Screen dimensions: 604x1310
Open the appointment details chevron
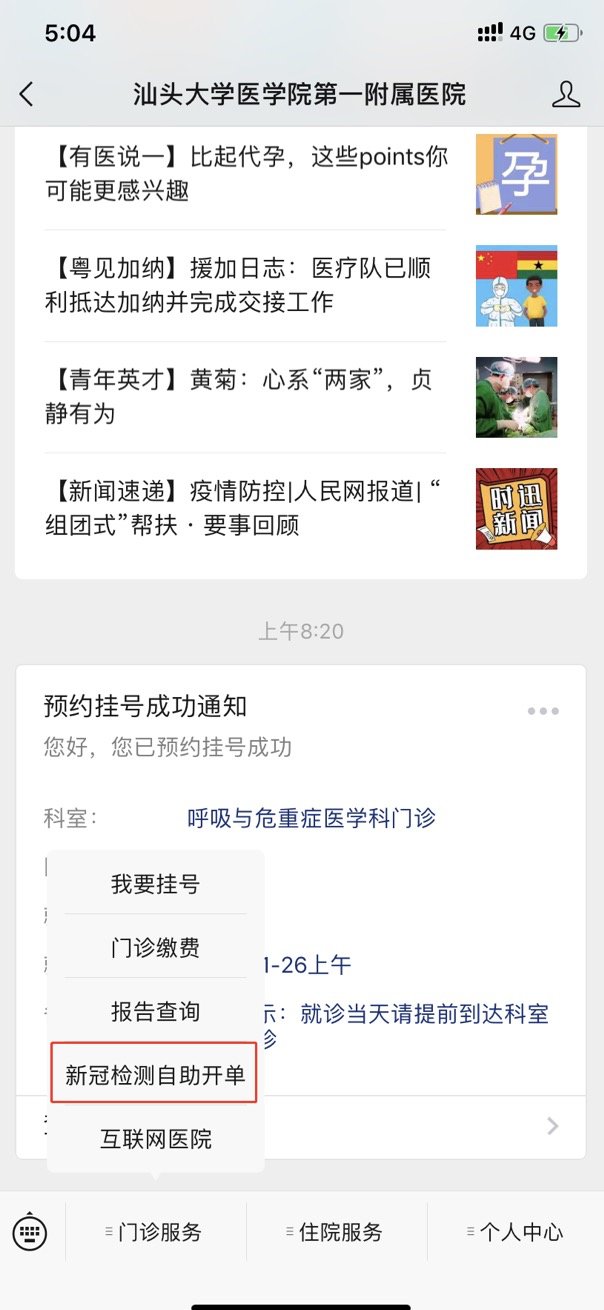click(553, 1127)
